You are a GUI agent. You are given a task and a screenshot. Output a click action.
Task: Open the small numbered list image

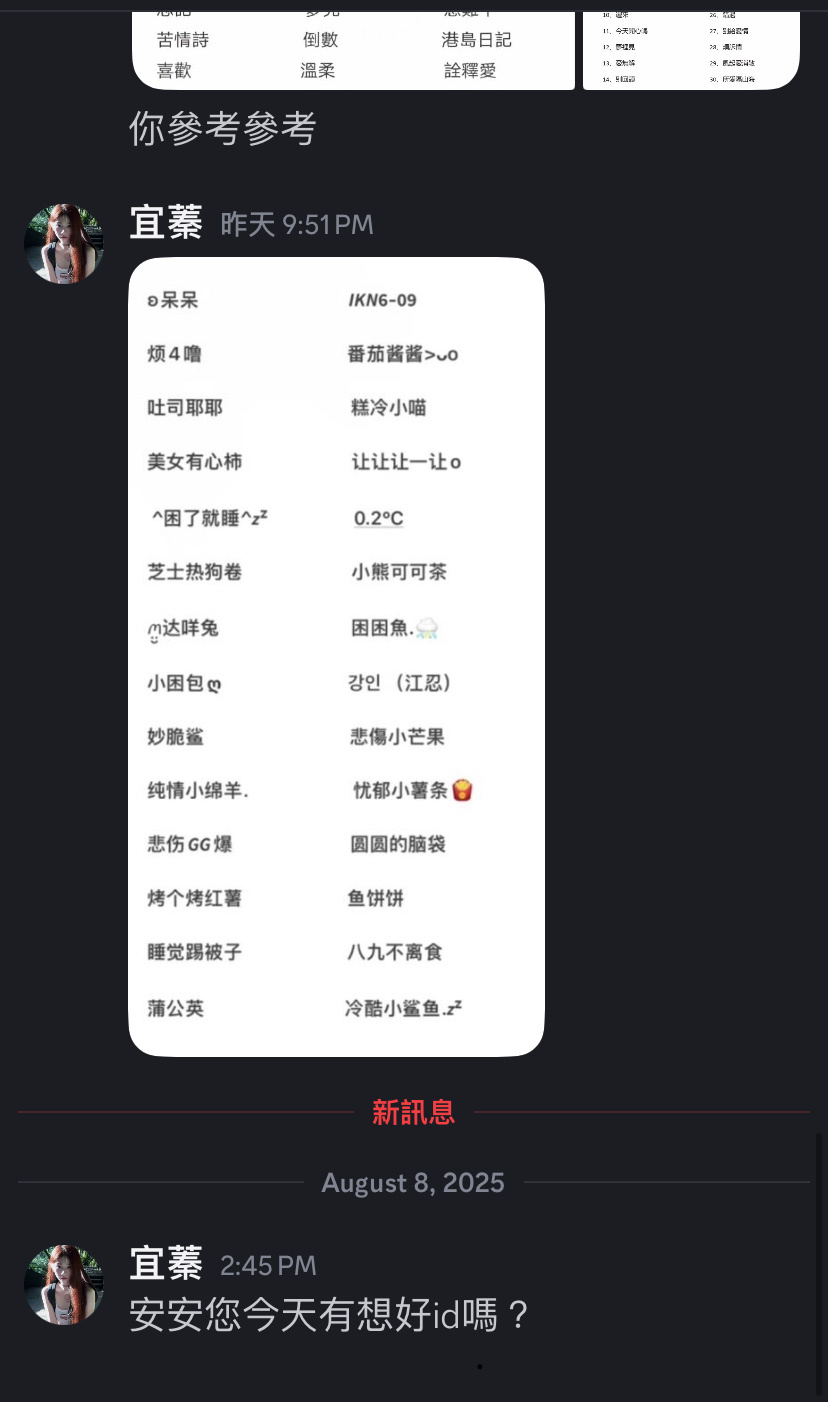click(691, 50)
